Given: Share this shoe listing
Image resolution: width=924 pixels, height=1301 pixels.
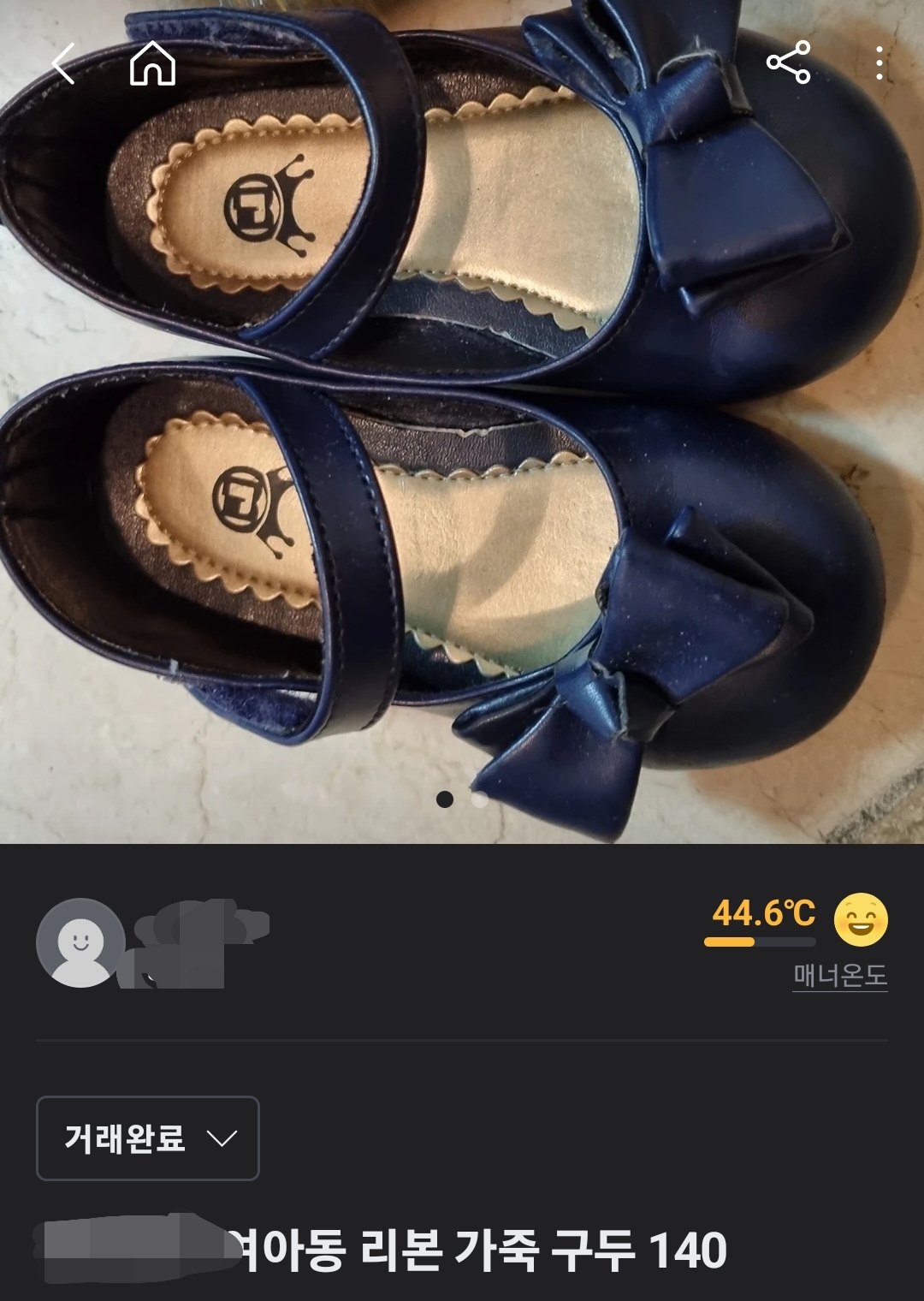Looking at the screenshot, I should [x=788, y=62].
